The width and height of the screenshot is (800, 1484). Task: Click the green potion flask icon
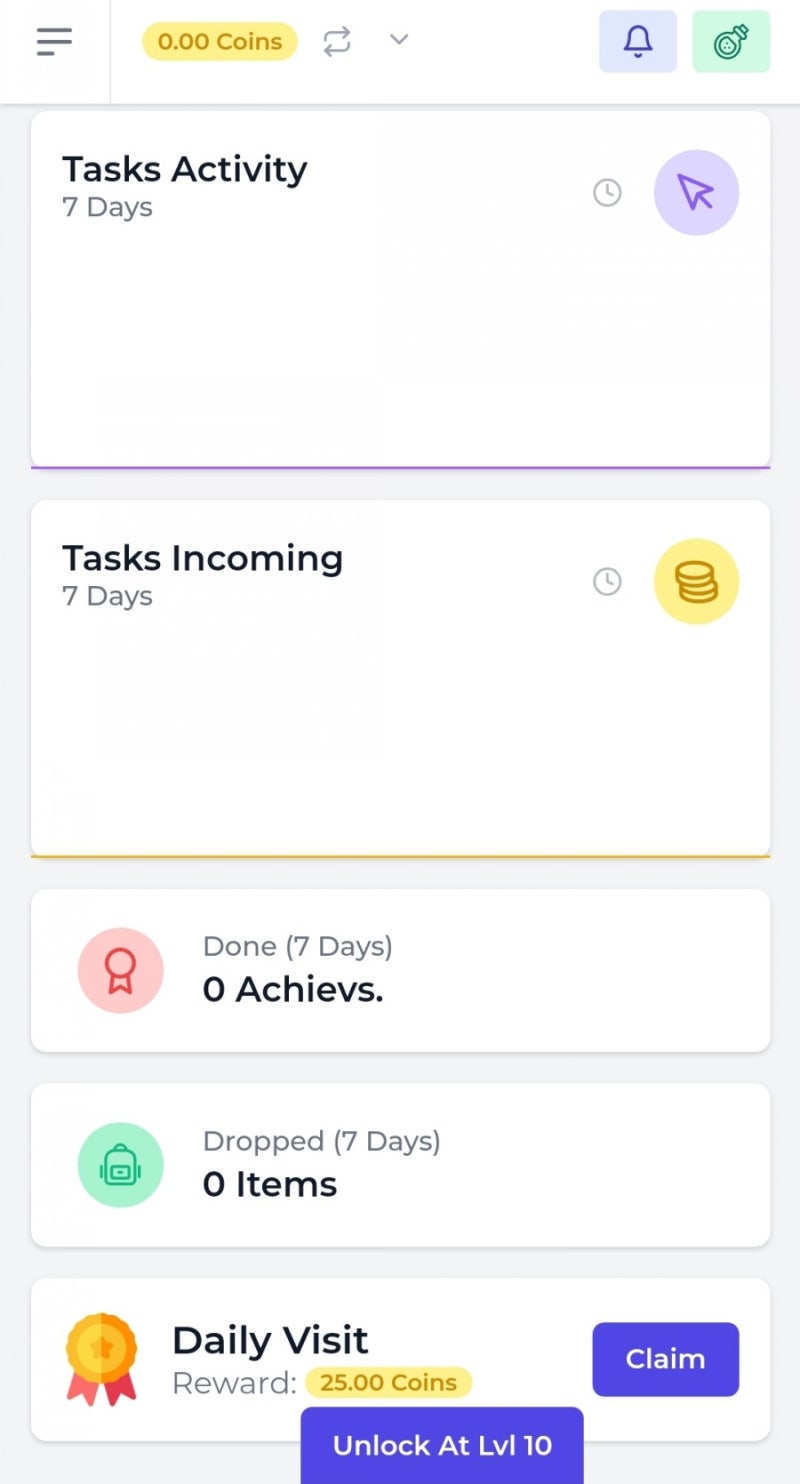(x=731, y=40)
